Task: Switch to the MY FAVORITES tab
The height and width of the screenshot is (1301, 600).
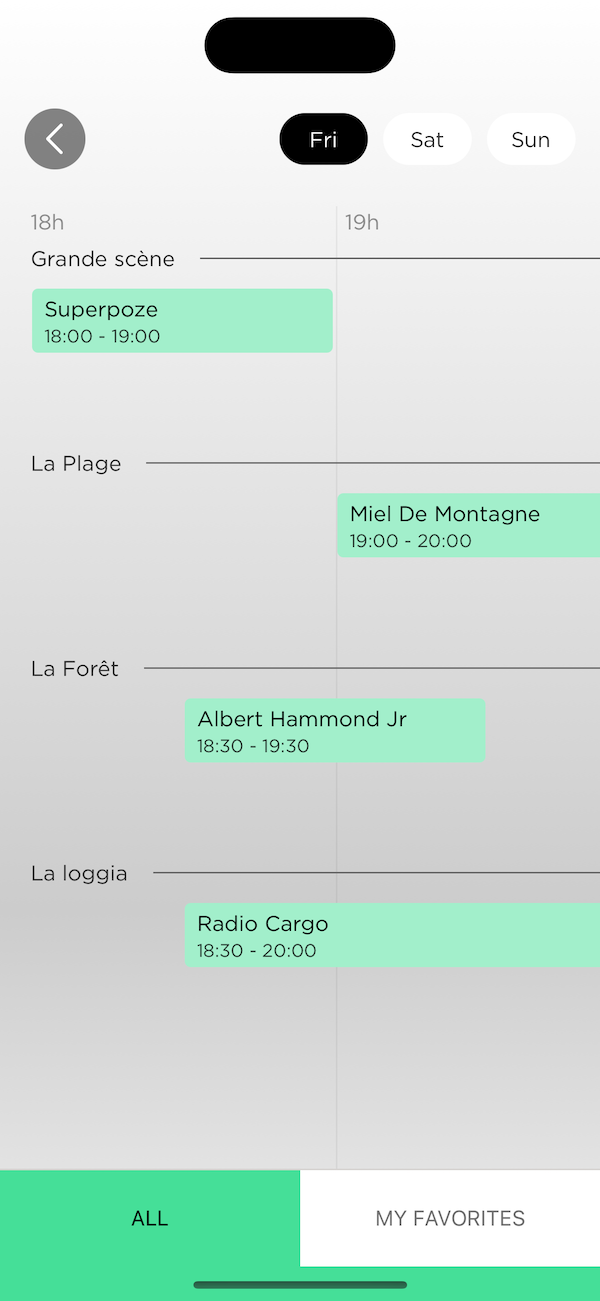Action: pos(450,1218)
